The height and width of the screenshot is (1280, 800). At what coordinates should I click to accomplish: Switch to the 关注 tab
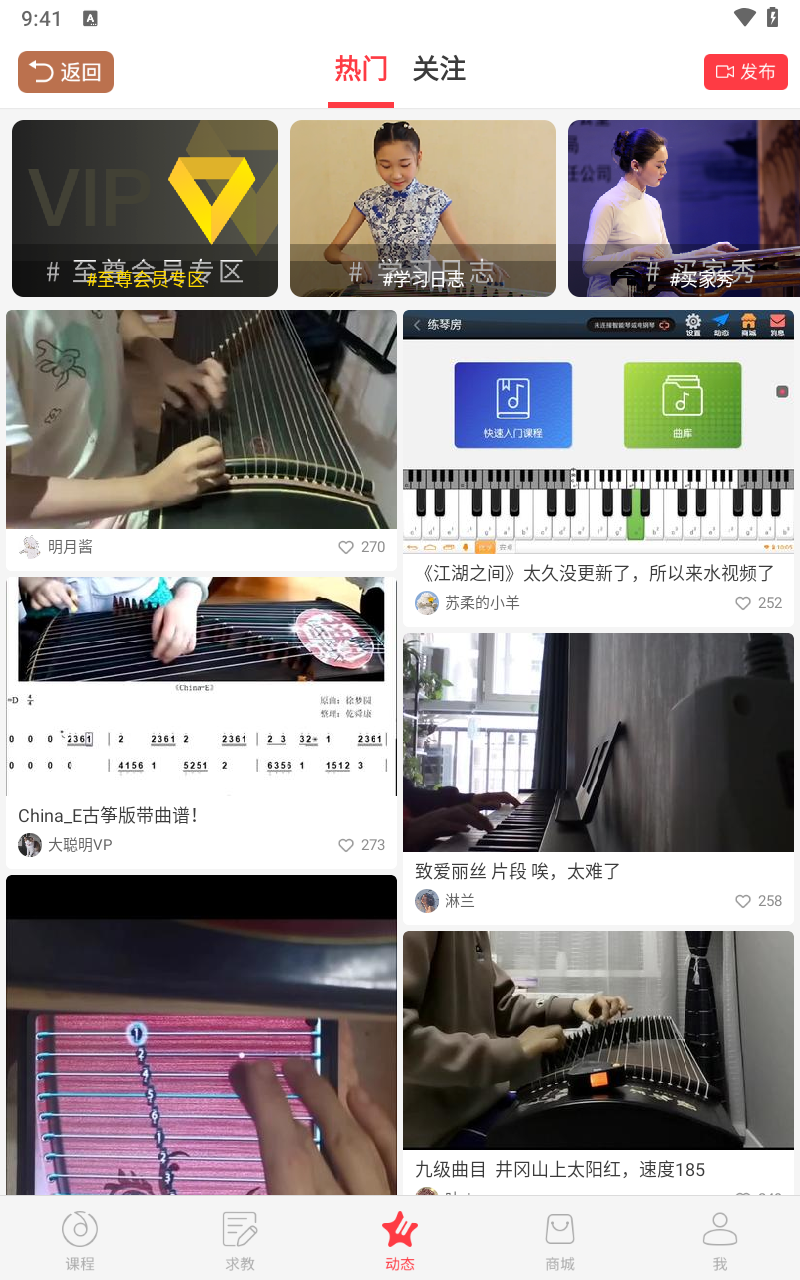439,69
